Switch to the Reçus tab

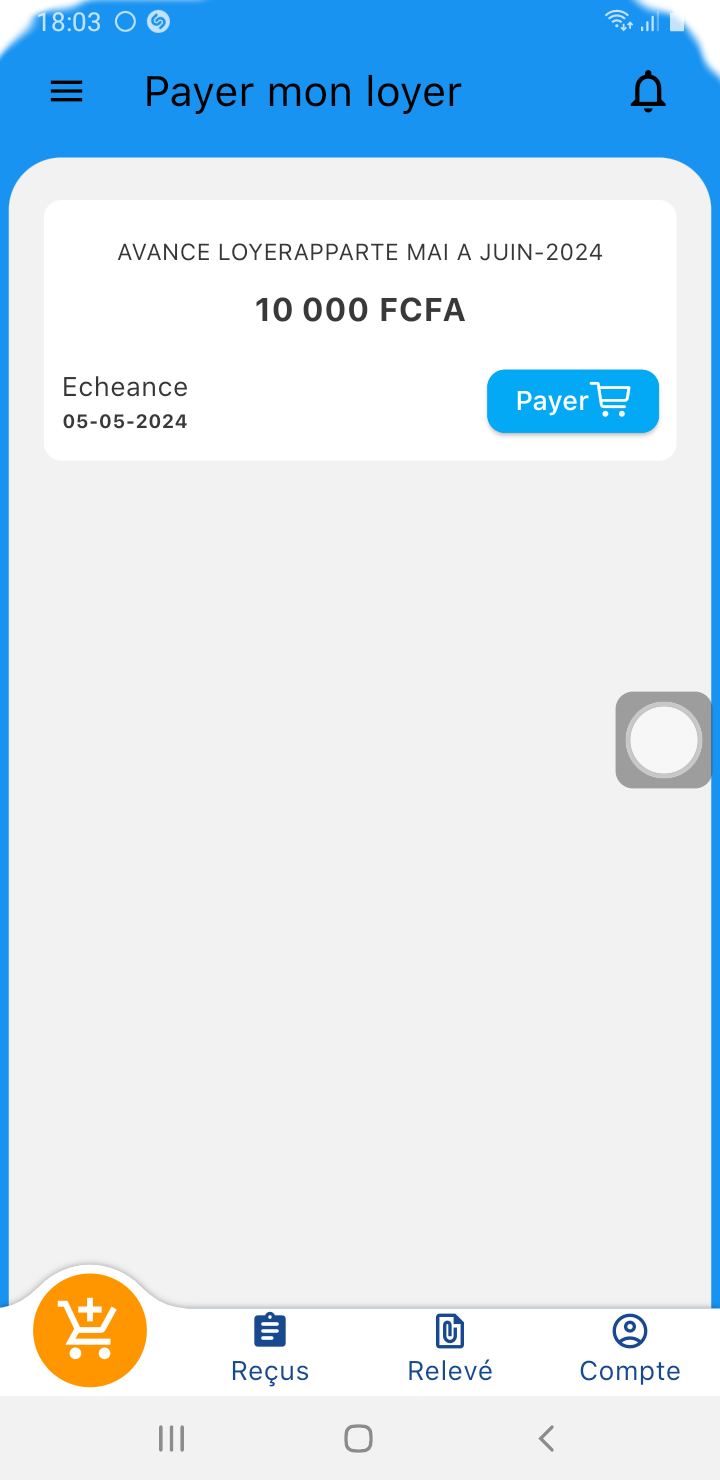pyautogui.click(x=270, y=1348)
